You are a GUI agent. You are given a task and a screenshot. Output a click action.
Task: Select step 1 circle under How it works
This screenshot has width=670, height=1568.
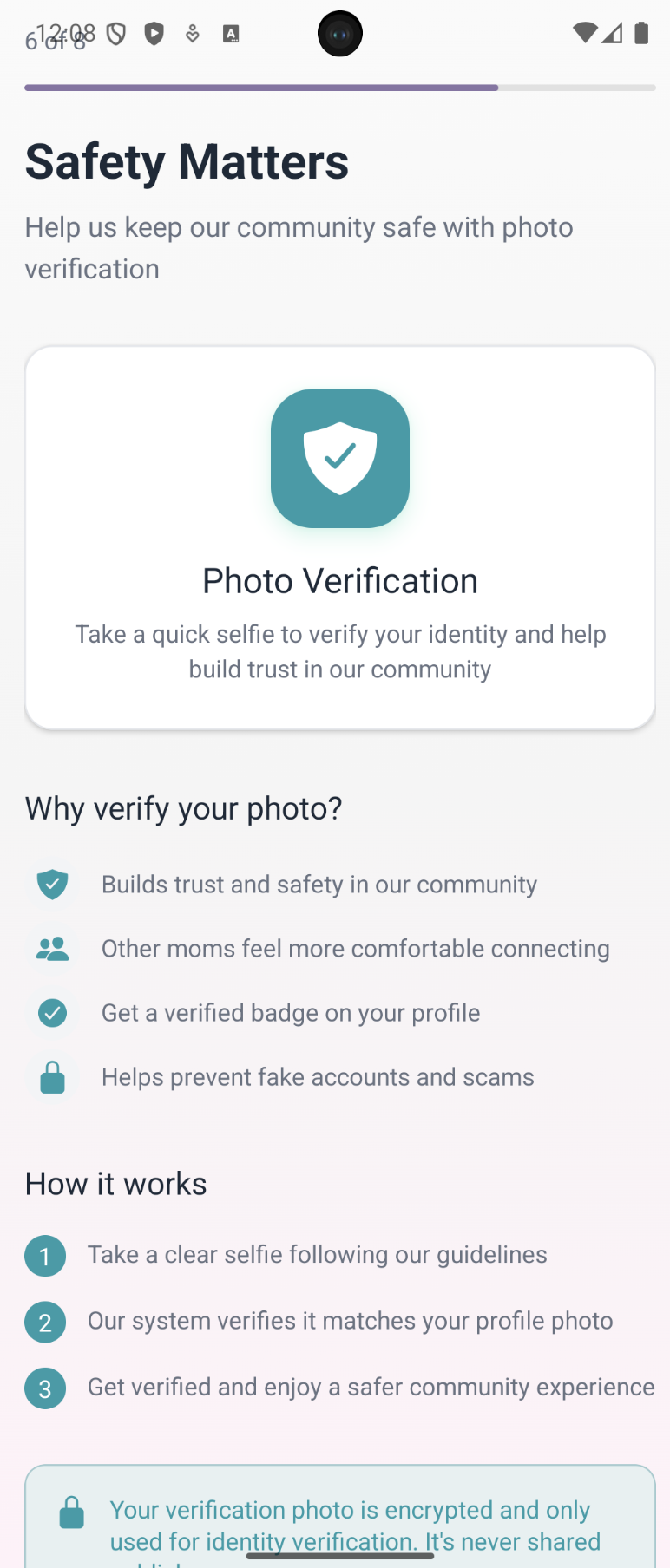(x=45, y=1255)
